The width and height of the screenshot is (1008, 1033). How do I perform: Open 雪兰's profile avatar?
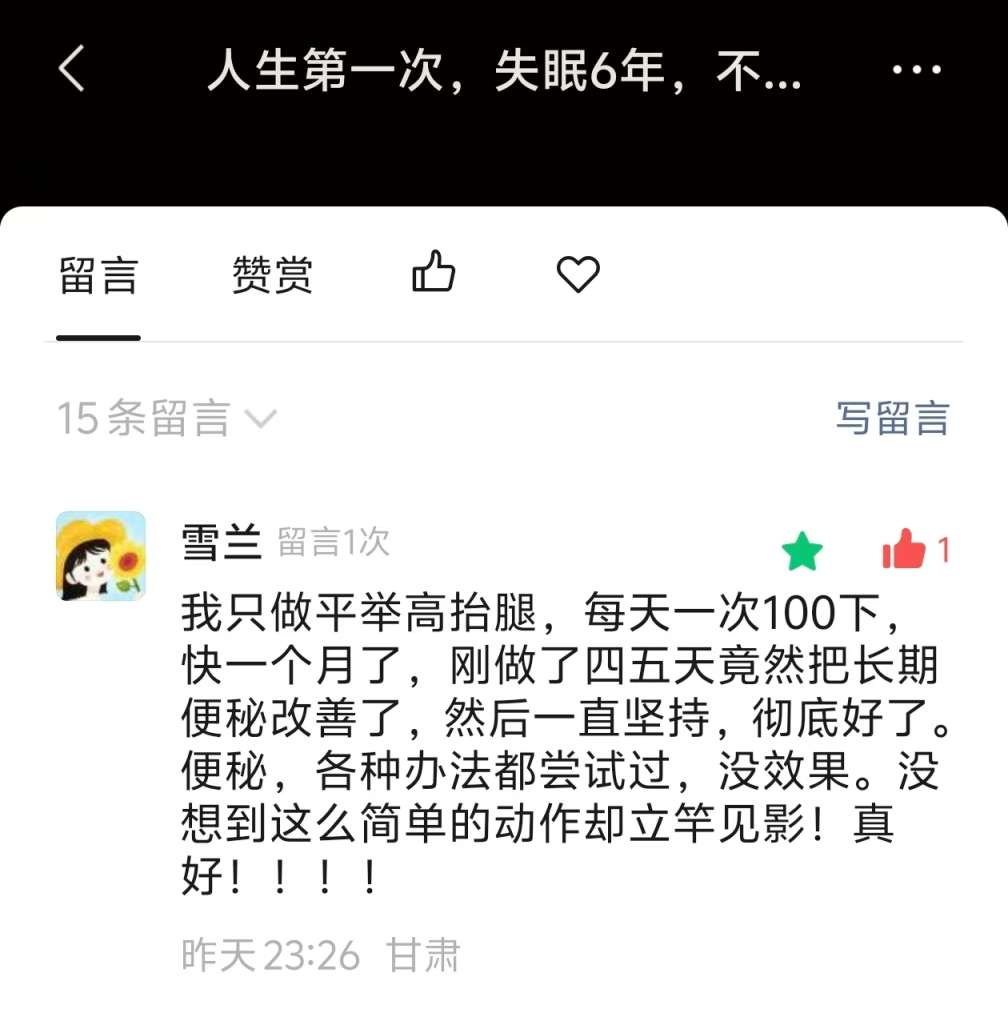click(x=101, y=555)
